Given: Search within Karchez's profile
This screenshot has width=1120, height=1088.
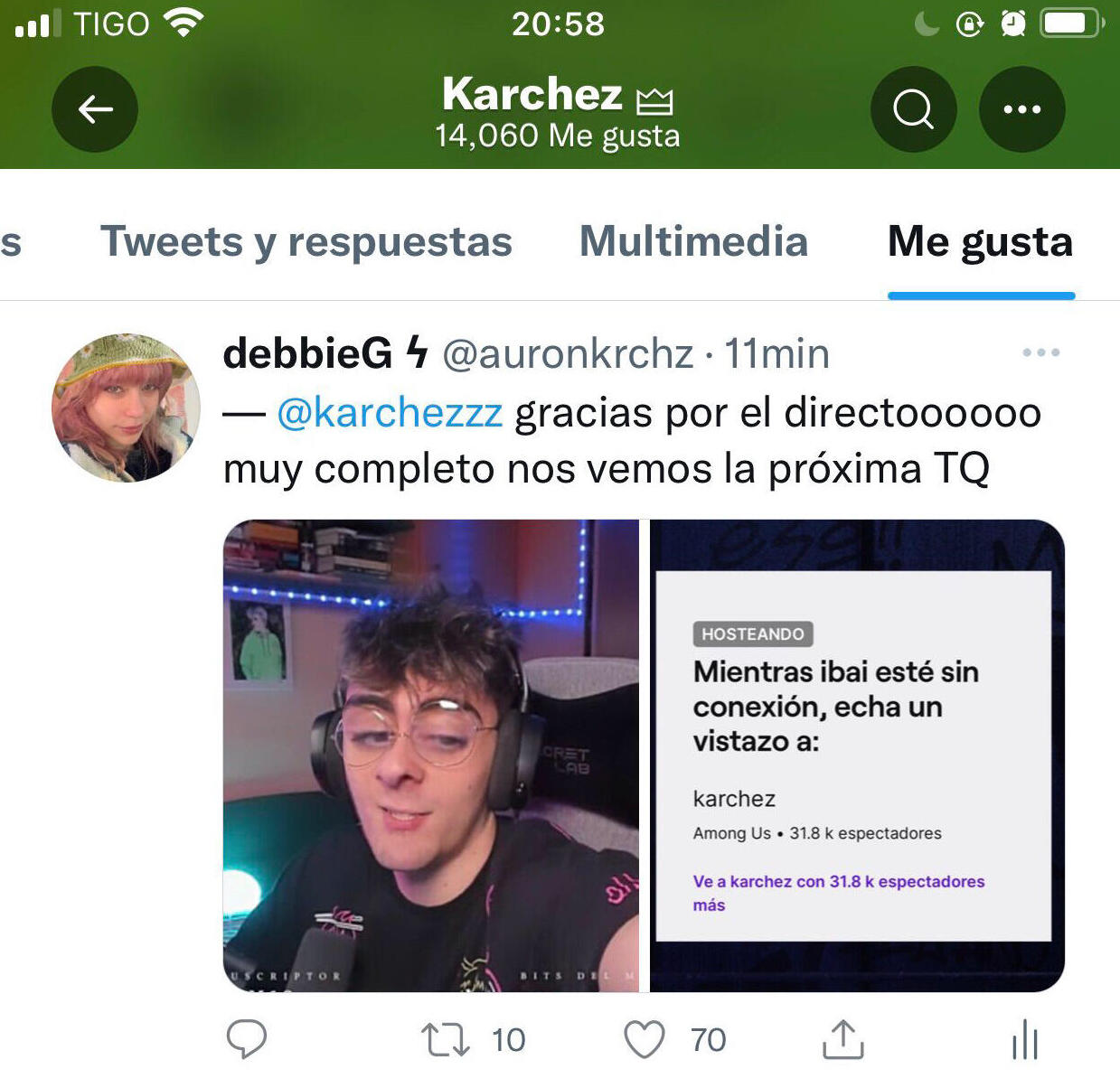Looking at the screenshot, I should point(913,109).
